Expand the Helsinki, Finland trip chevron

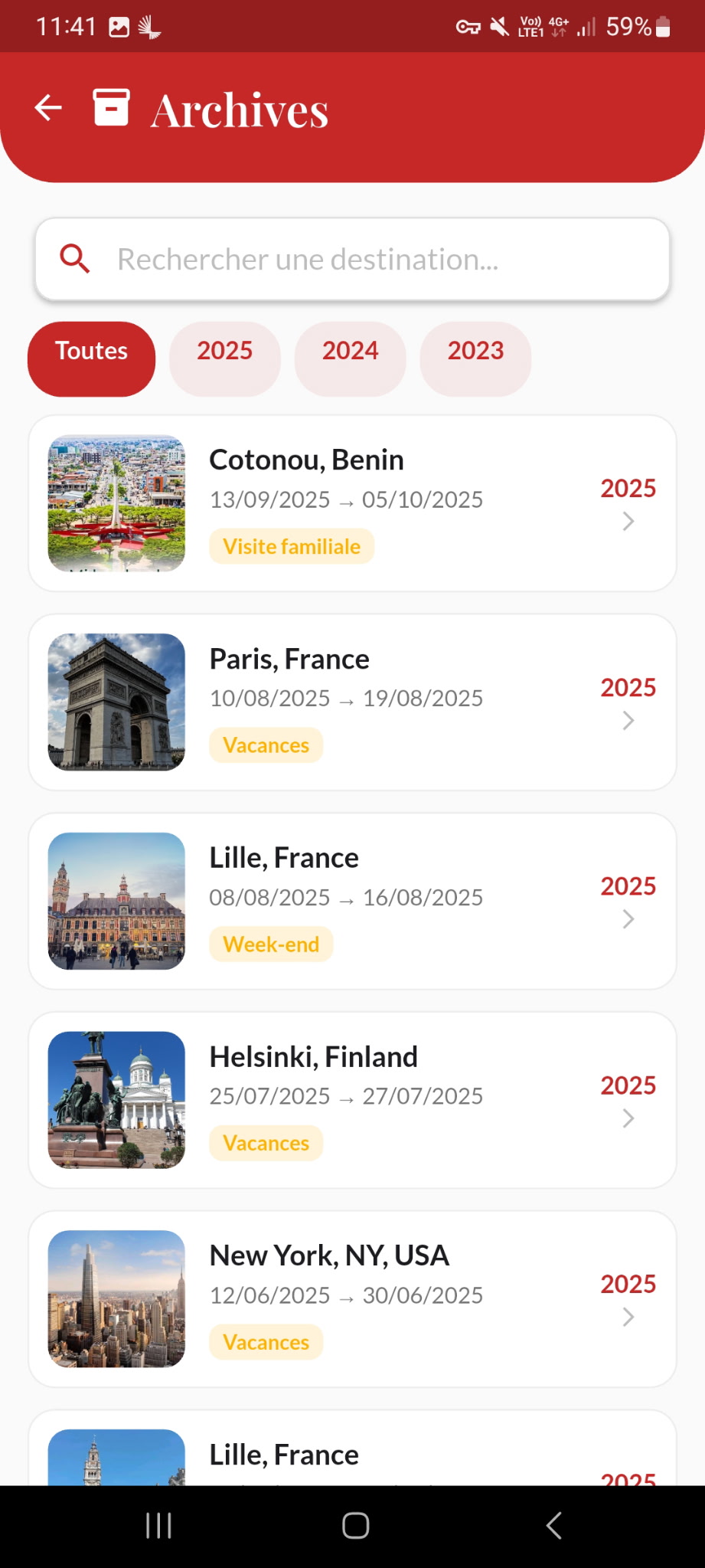point(628,1118)
